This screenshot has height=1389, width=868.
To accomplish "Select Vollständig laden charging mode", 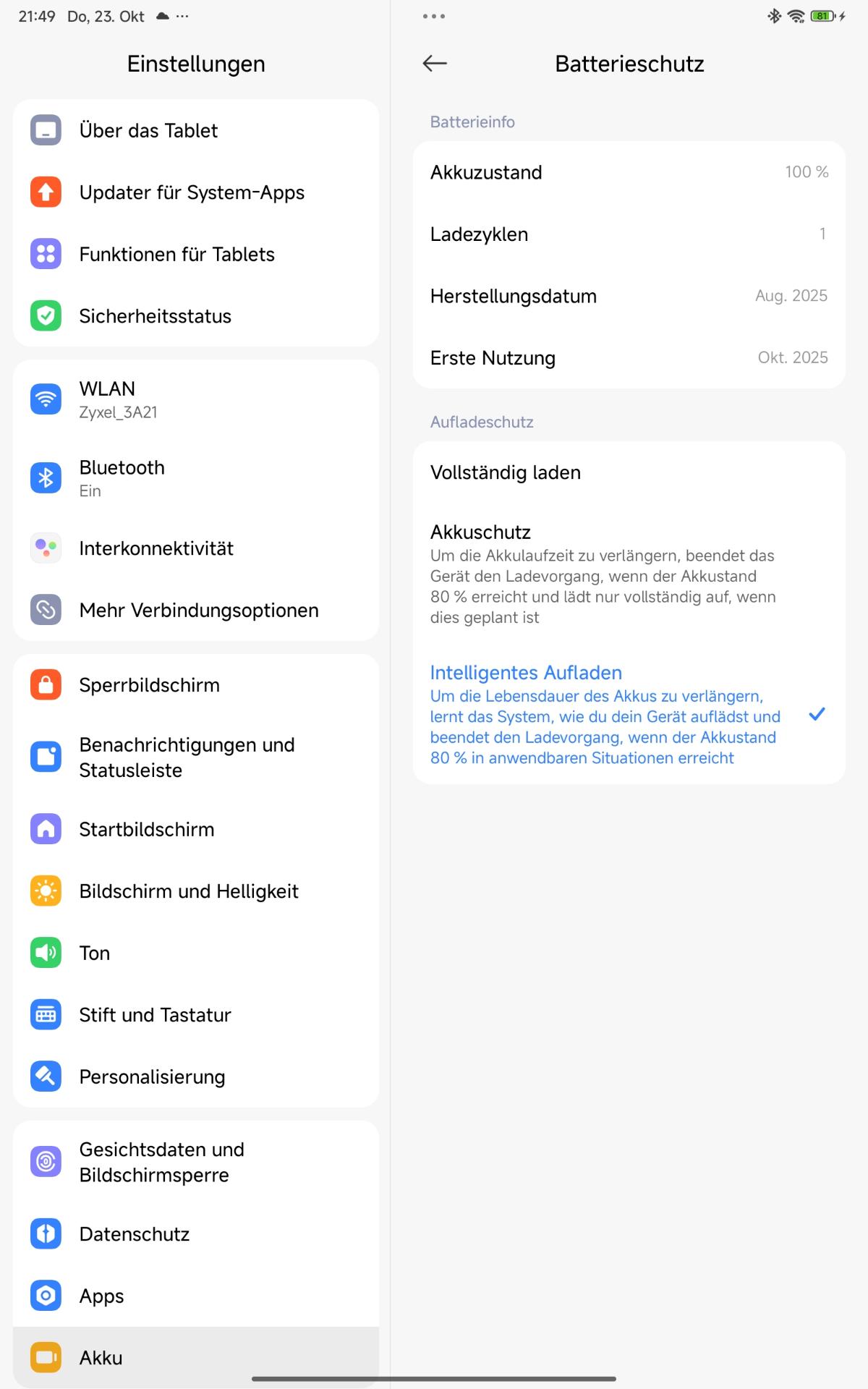I will pos(628,472).
